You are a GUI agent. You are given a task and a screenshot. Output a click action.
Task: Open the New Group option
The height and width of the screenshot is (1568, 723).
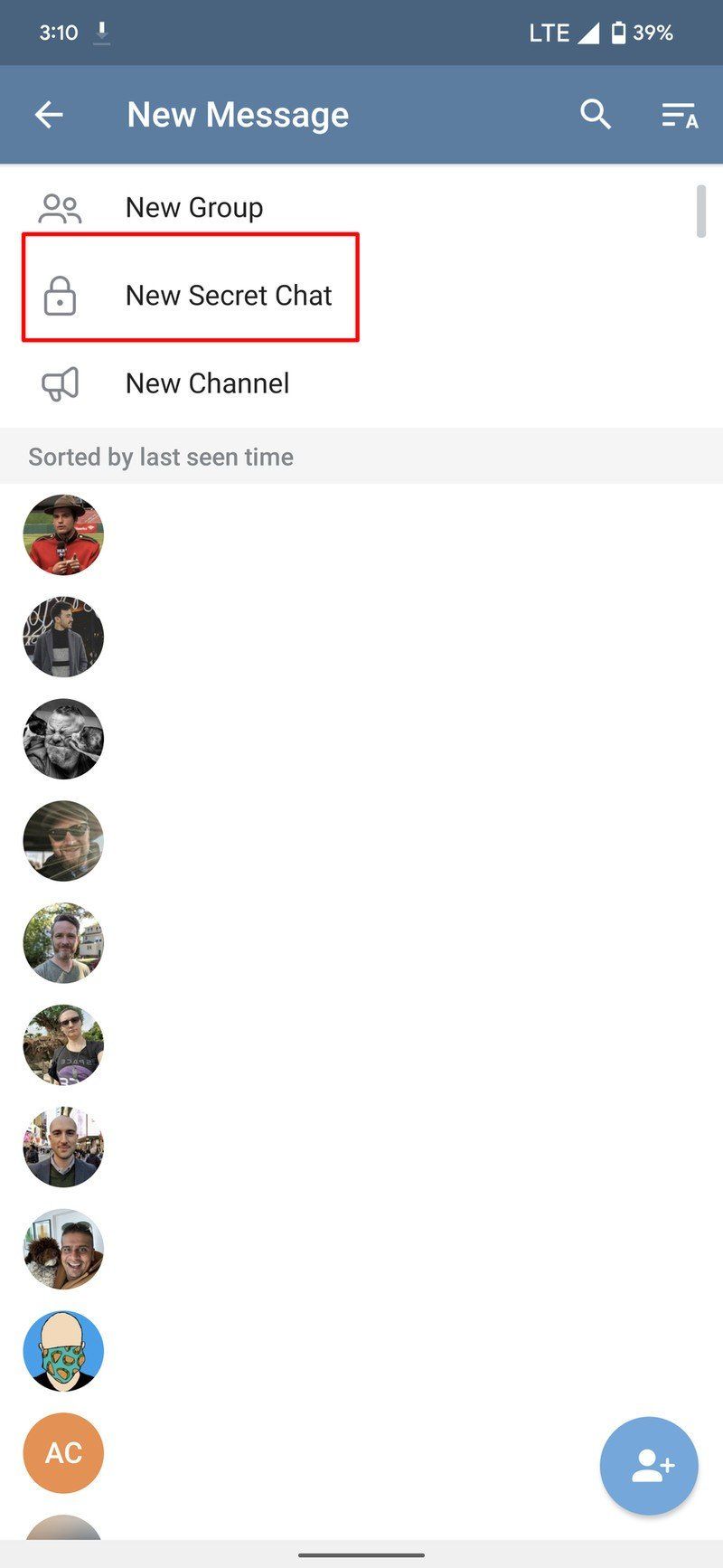pos(193,207)
